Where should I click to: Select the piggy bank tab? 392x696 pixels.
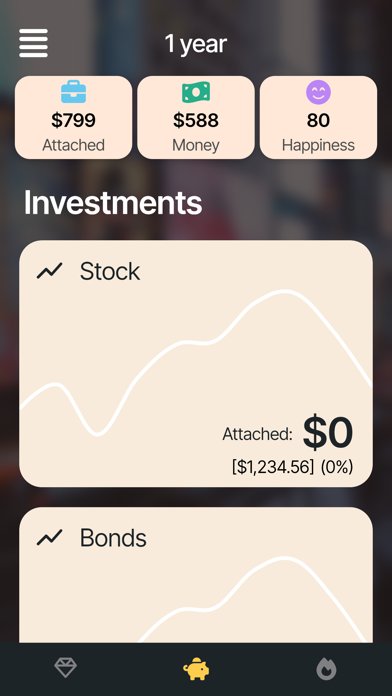pos(196,668)
